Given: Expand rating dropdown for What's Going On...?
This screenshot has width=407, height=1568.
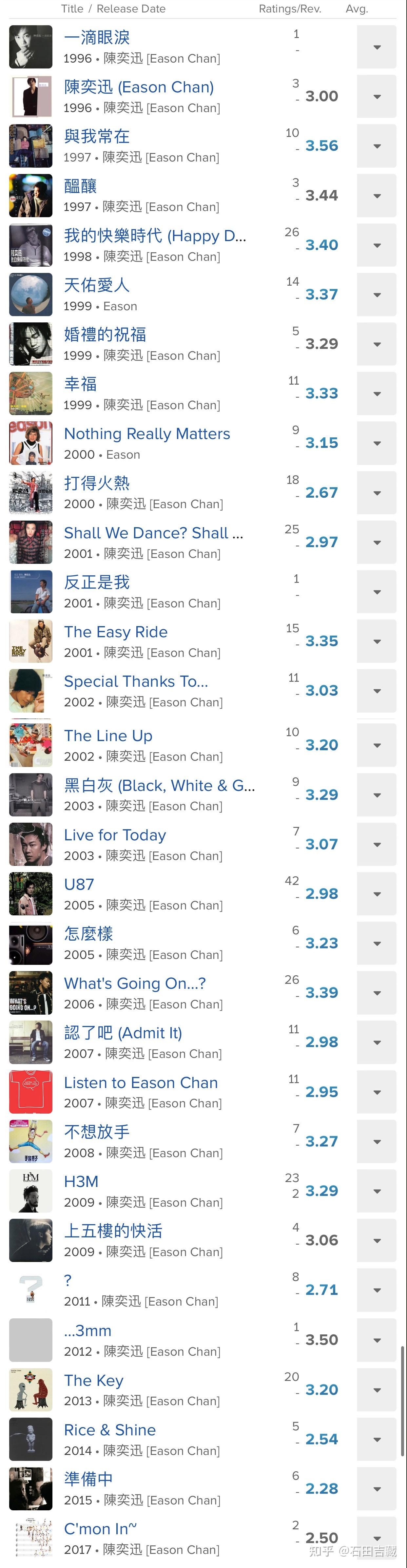Looking at the screenshot, I should tap(377, 993).
